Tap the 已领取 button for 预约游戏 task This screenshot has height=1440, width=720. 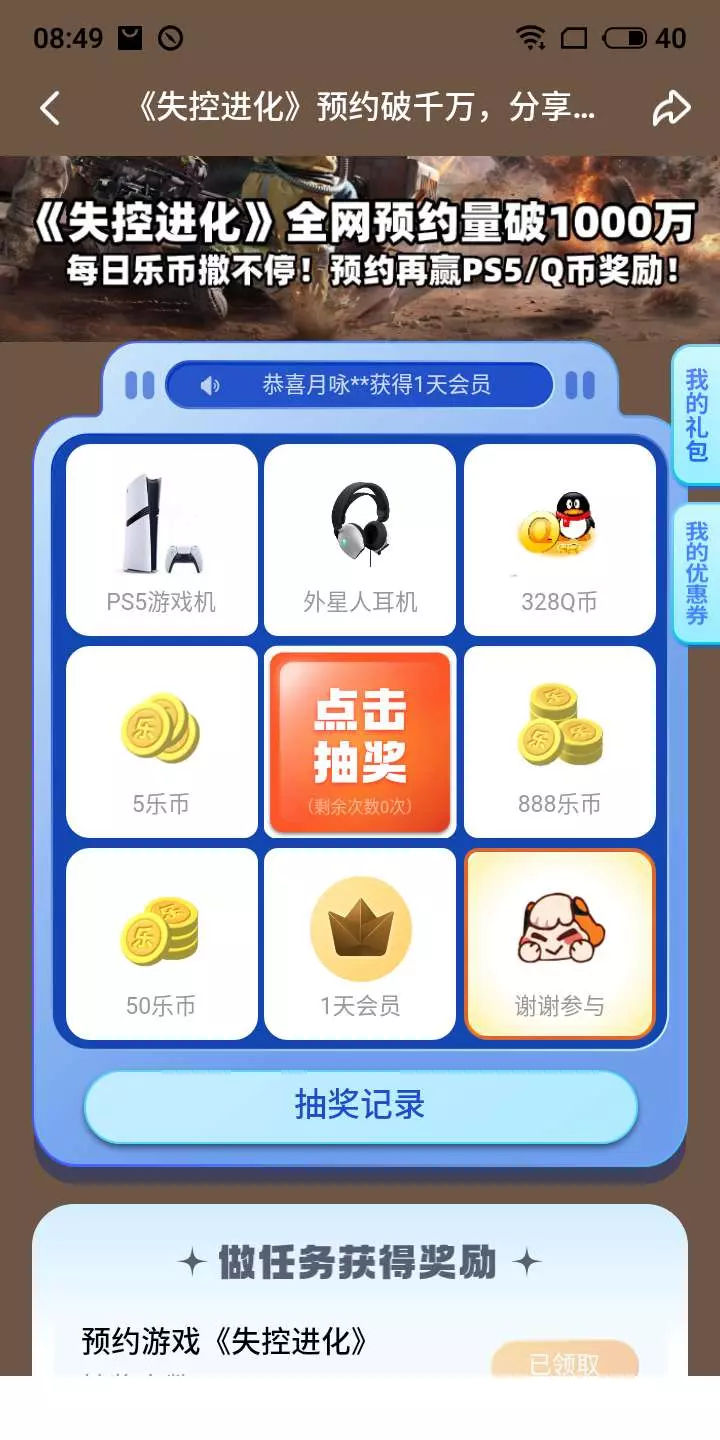565,1362
